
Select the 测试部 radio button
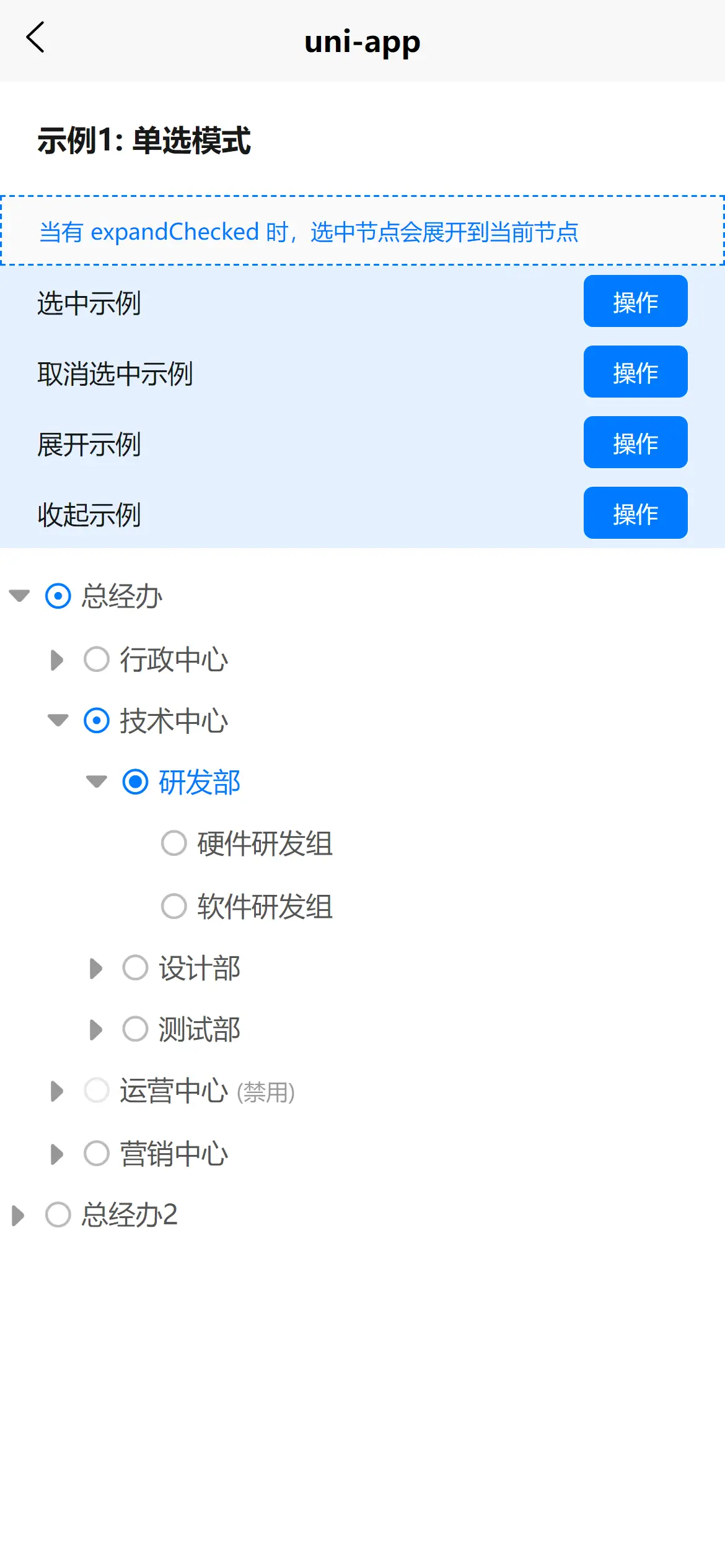(135, 1029)
